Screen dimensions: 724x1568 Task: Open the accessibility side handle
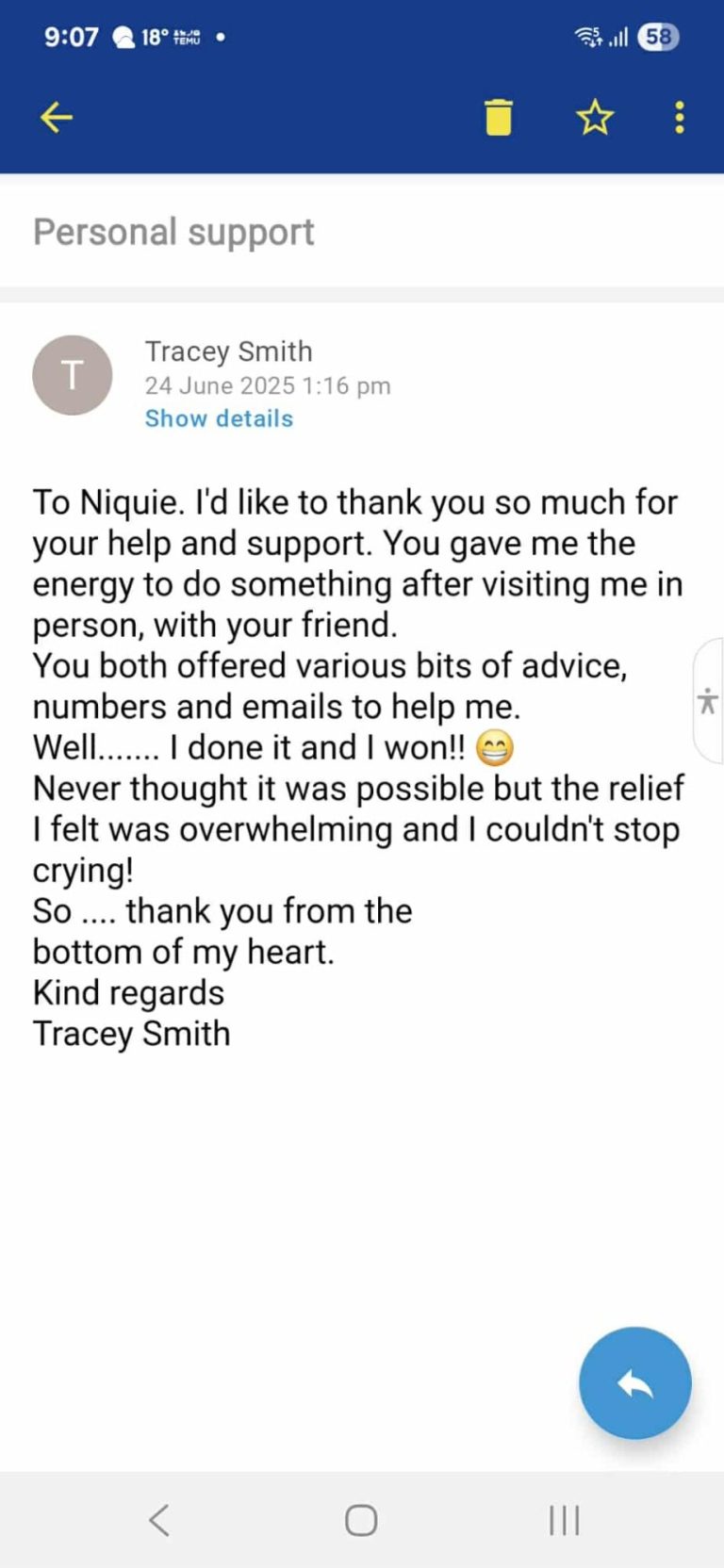point(708,701)
